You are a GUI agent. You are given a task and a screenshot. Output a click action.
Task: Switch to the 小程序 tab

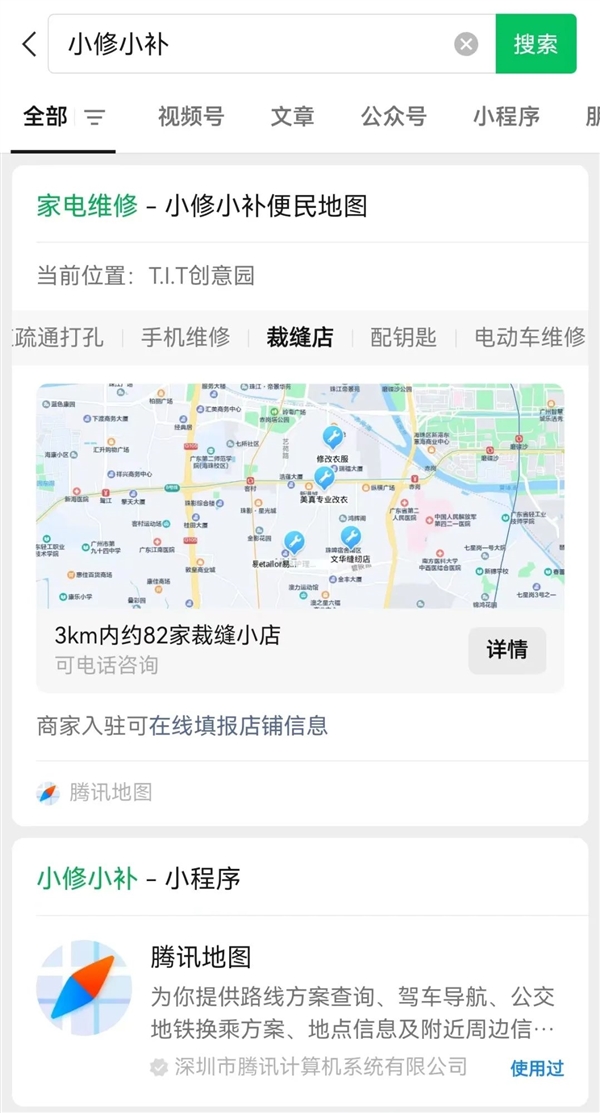click(x=506, y=117)
